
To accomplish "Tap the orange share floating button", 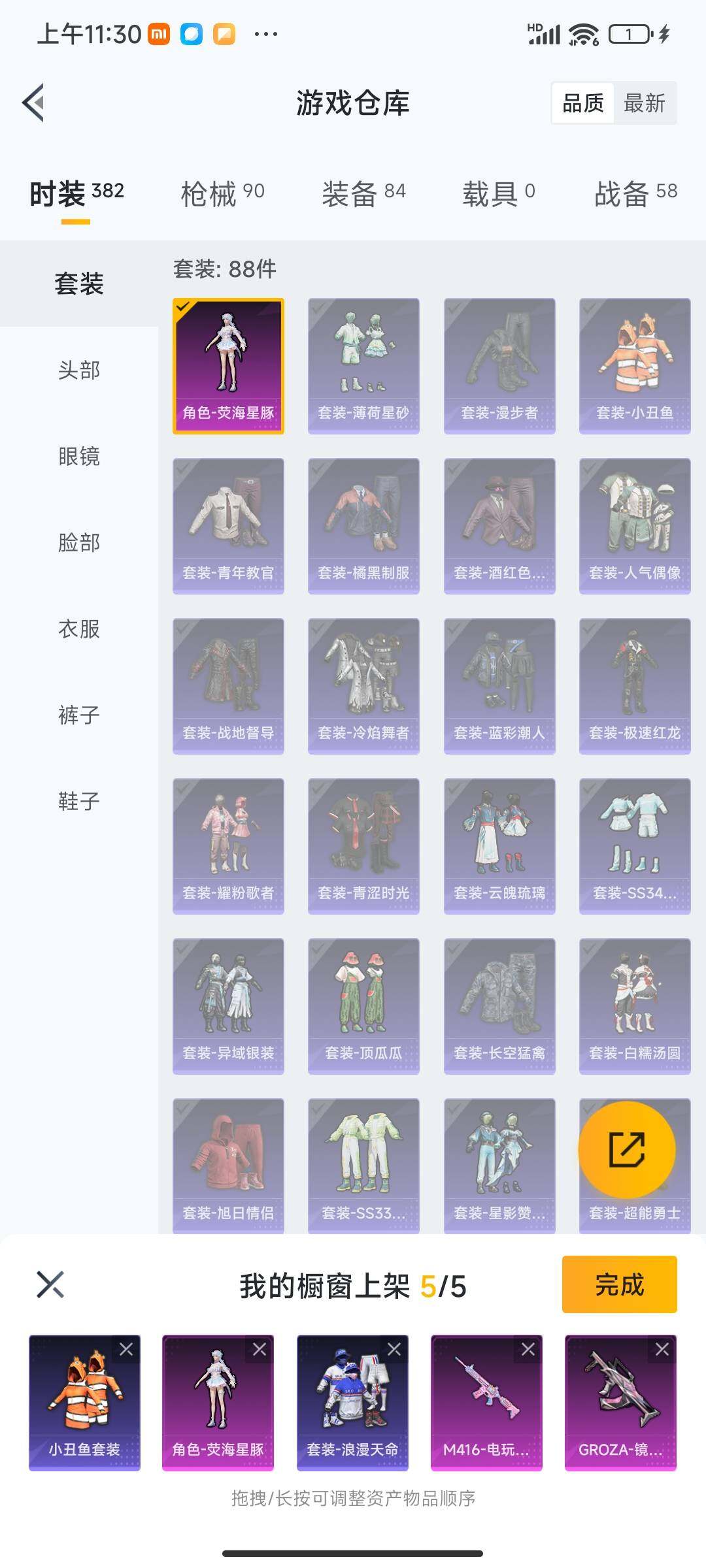I will click(627, 1150).
